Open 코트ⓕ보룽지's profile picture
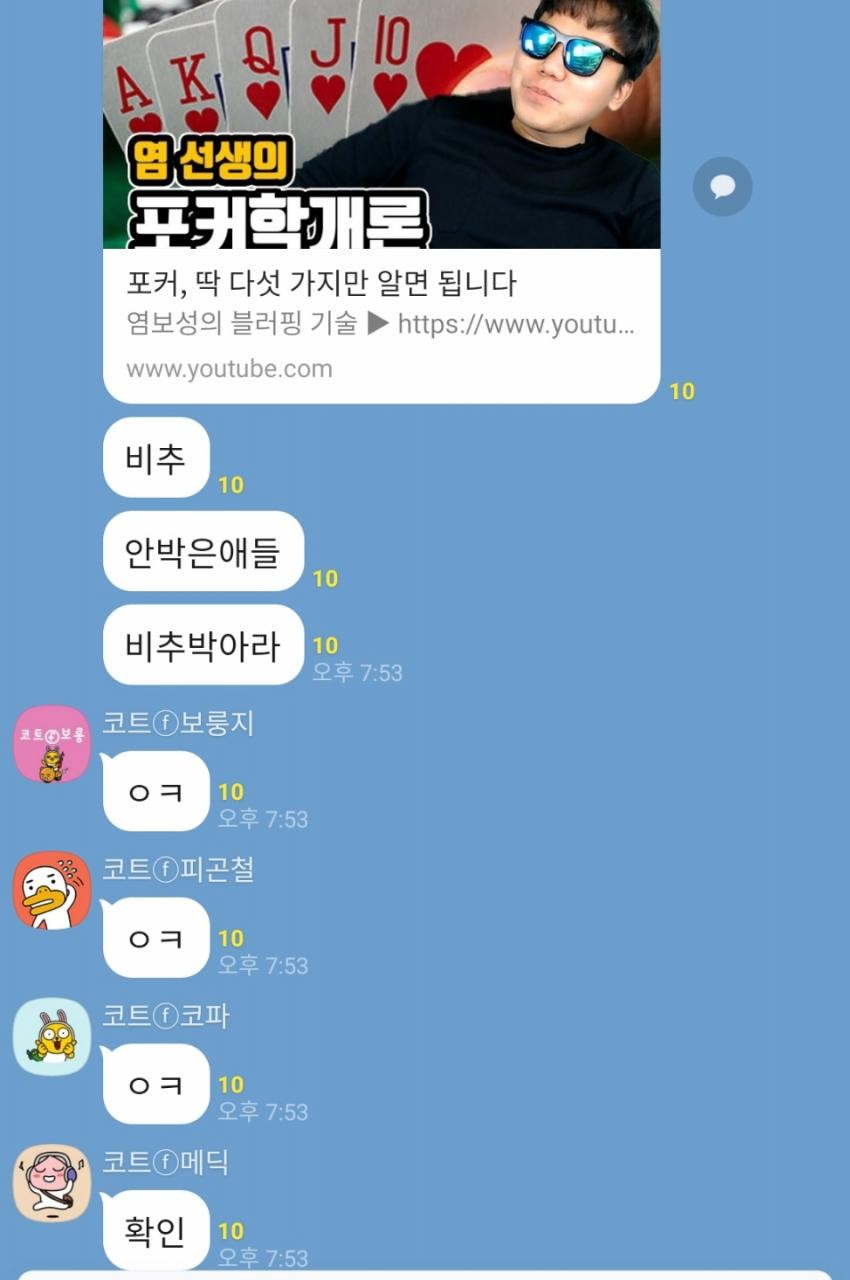The height and width of the screenshot is (1280, 850). (52, 744)
